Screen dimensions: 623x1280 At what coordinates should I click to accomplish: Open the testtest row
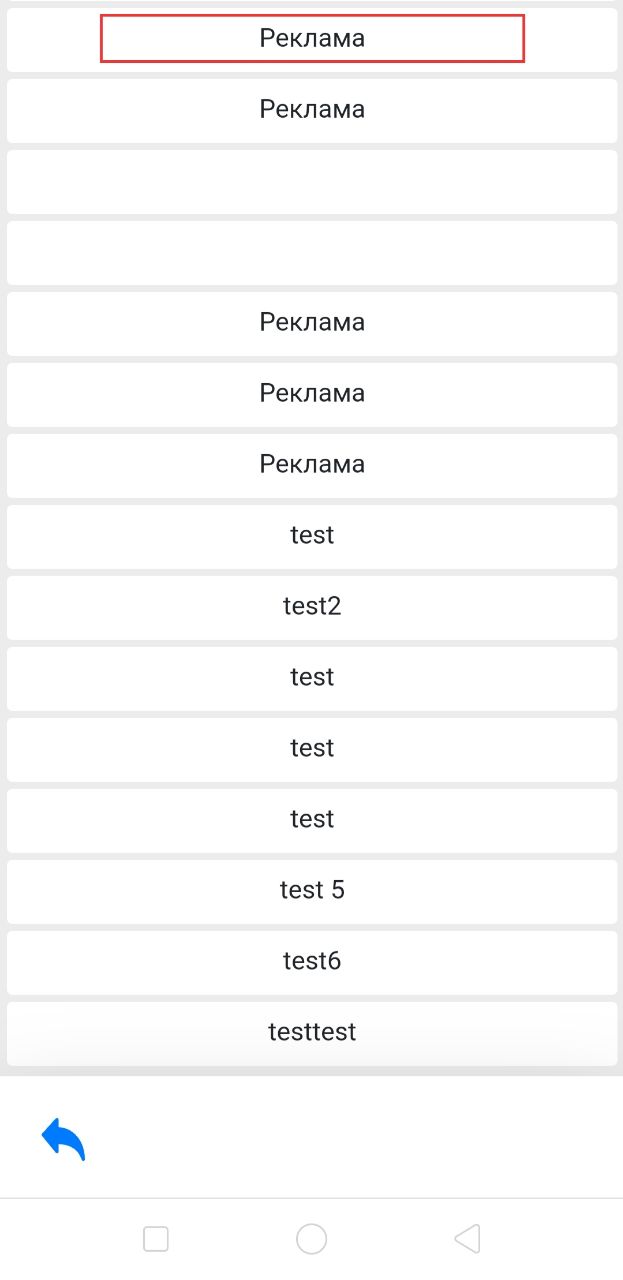tap(312, 1032)
